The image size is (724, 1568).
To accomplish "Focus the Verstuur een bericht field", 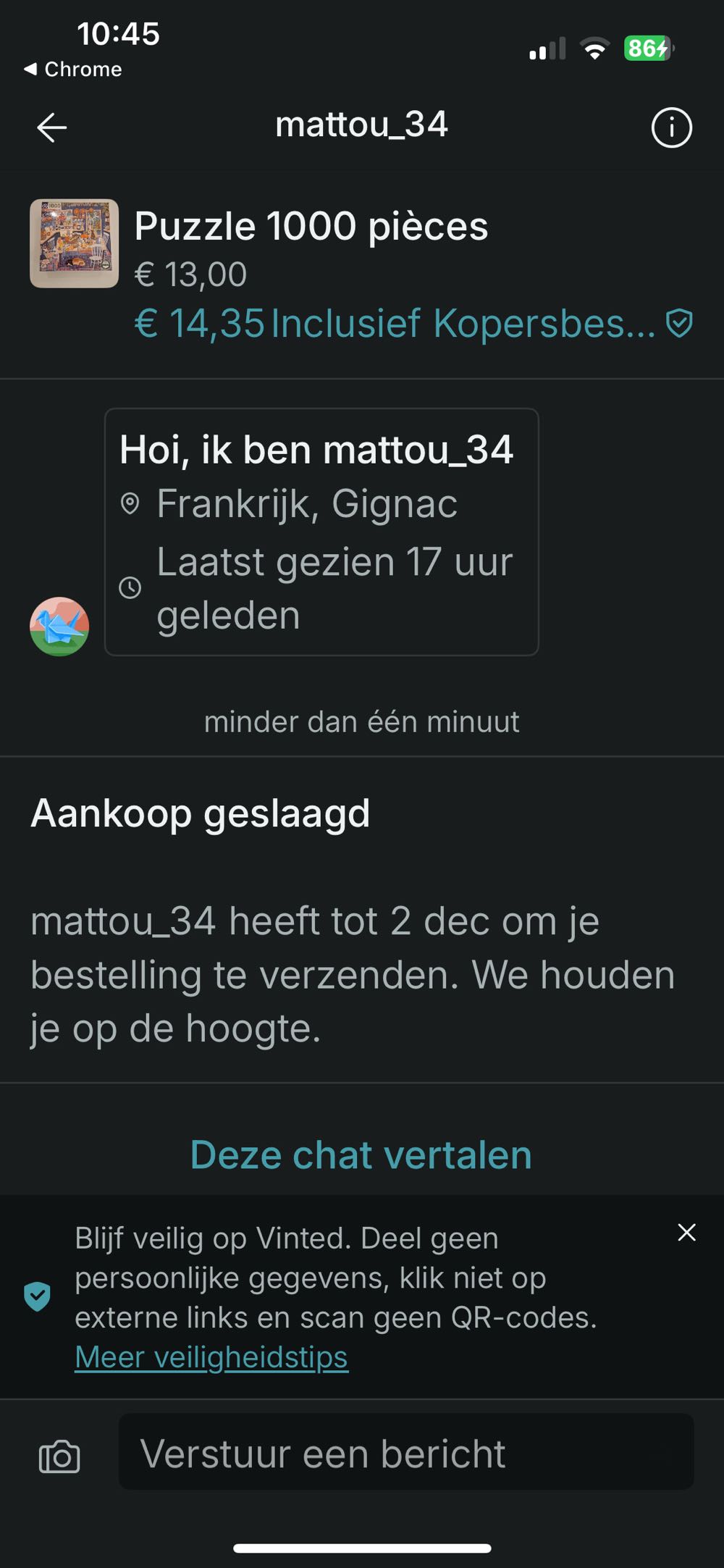I will pyautogui.click(x=405, y=1454).
